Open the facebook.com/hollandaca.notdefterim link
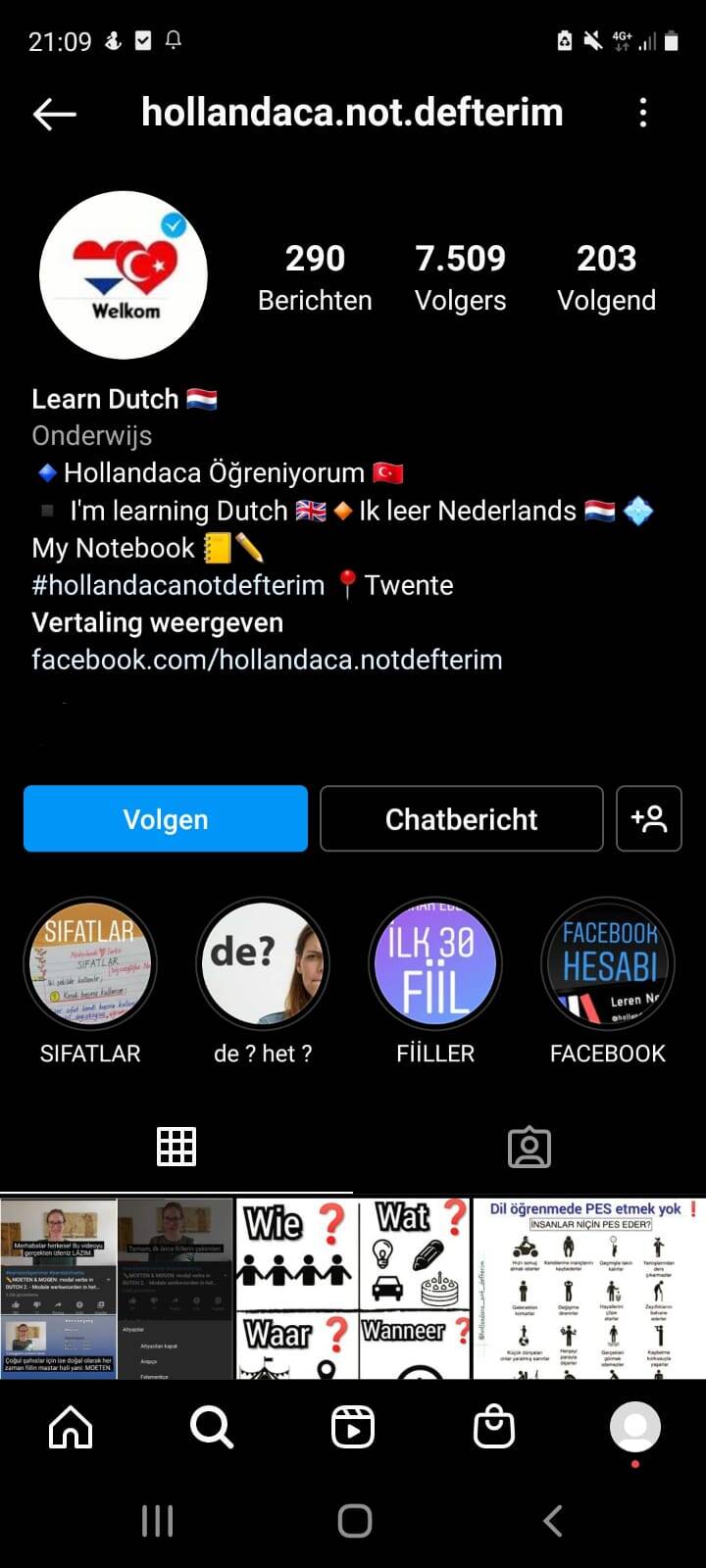The image size is (706, 1568). (267, 660)
